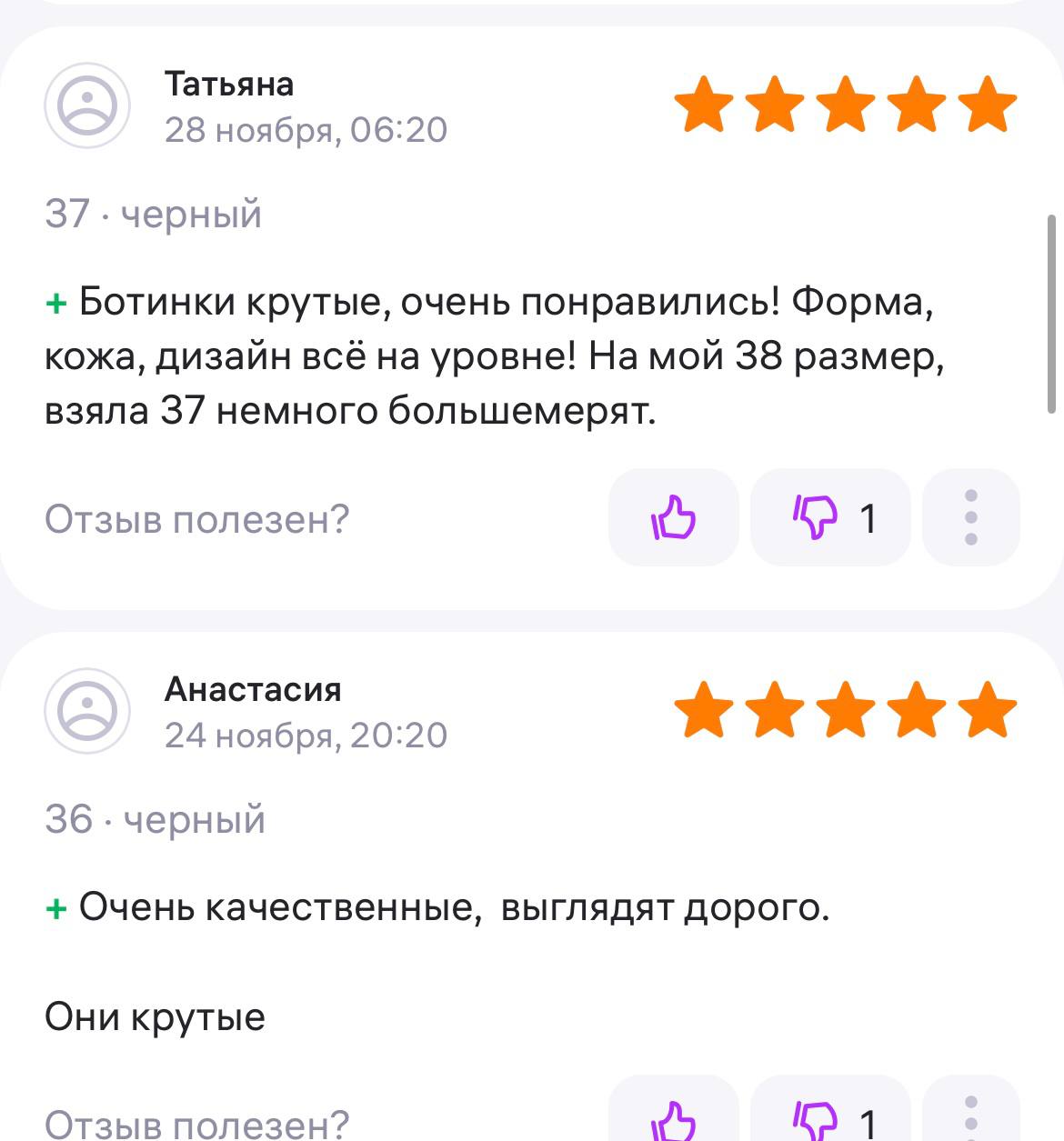Viewport: 1064px width, 1141px height.
Task: Open more options for Татьяна's review
Action: (970, 518)
